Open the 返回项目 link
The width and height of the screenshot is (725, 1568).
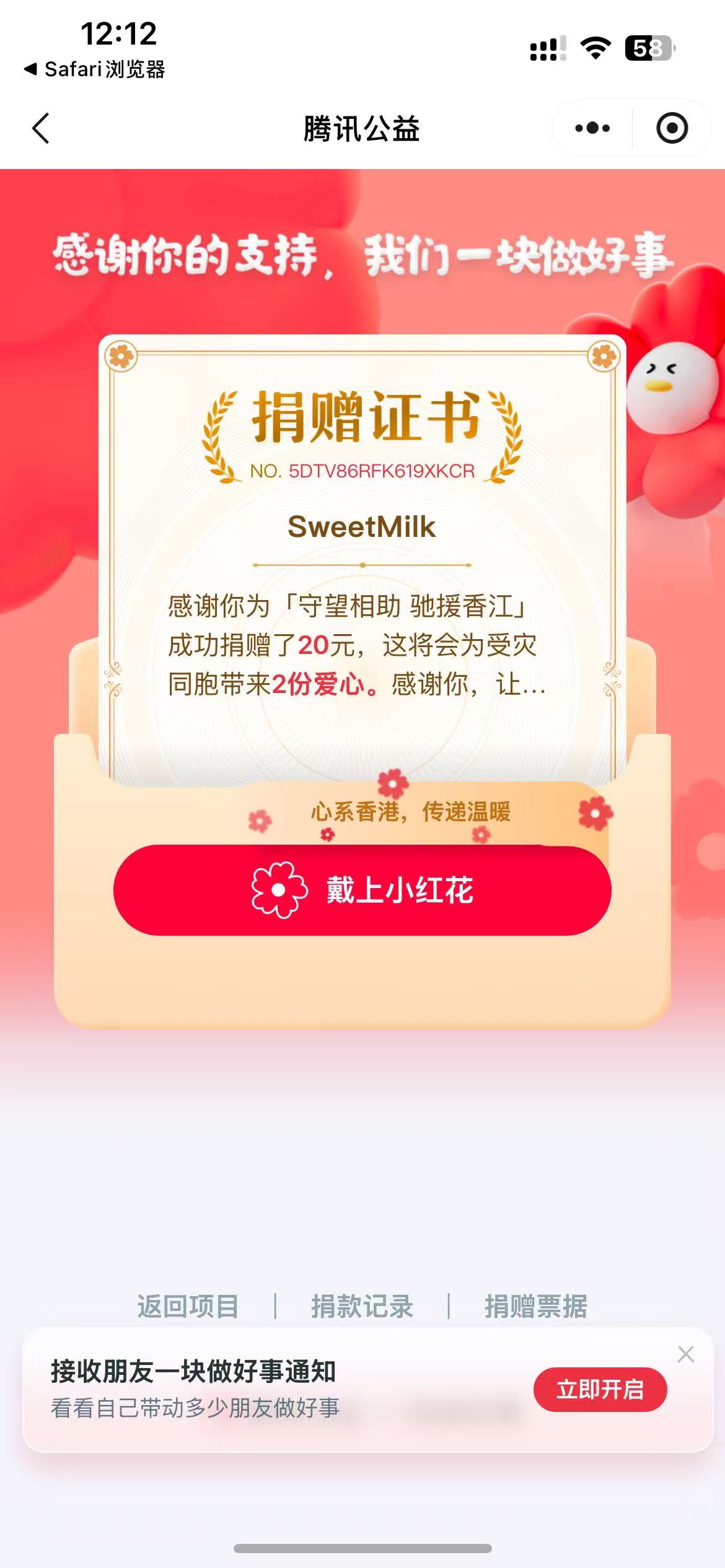[x=188, y=1307]
